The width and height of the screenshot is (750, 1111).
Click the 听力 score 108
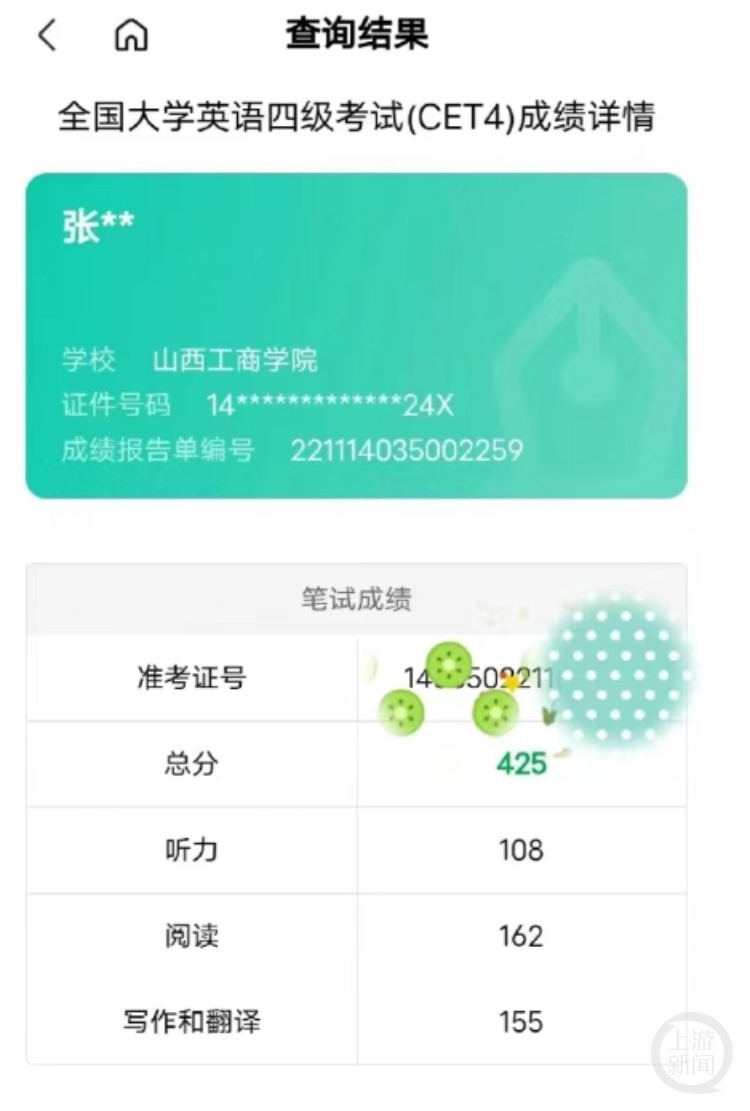point(522,849)
